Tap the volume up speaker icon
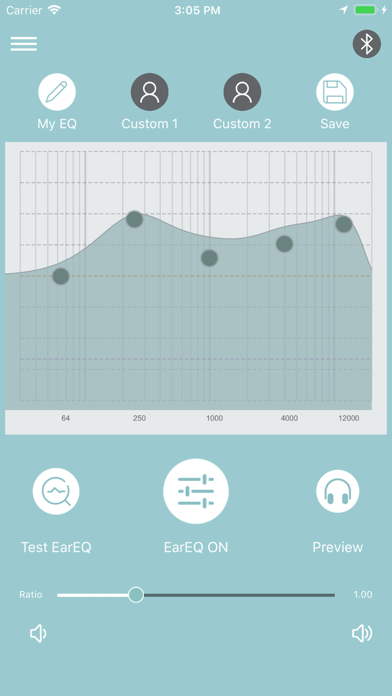 coord(362,634)
